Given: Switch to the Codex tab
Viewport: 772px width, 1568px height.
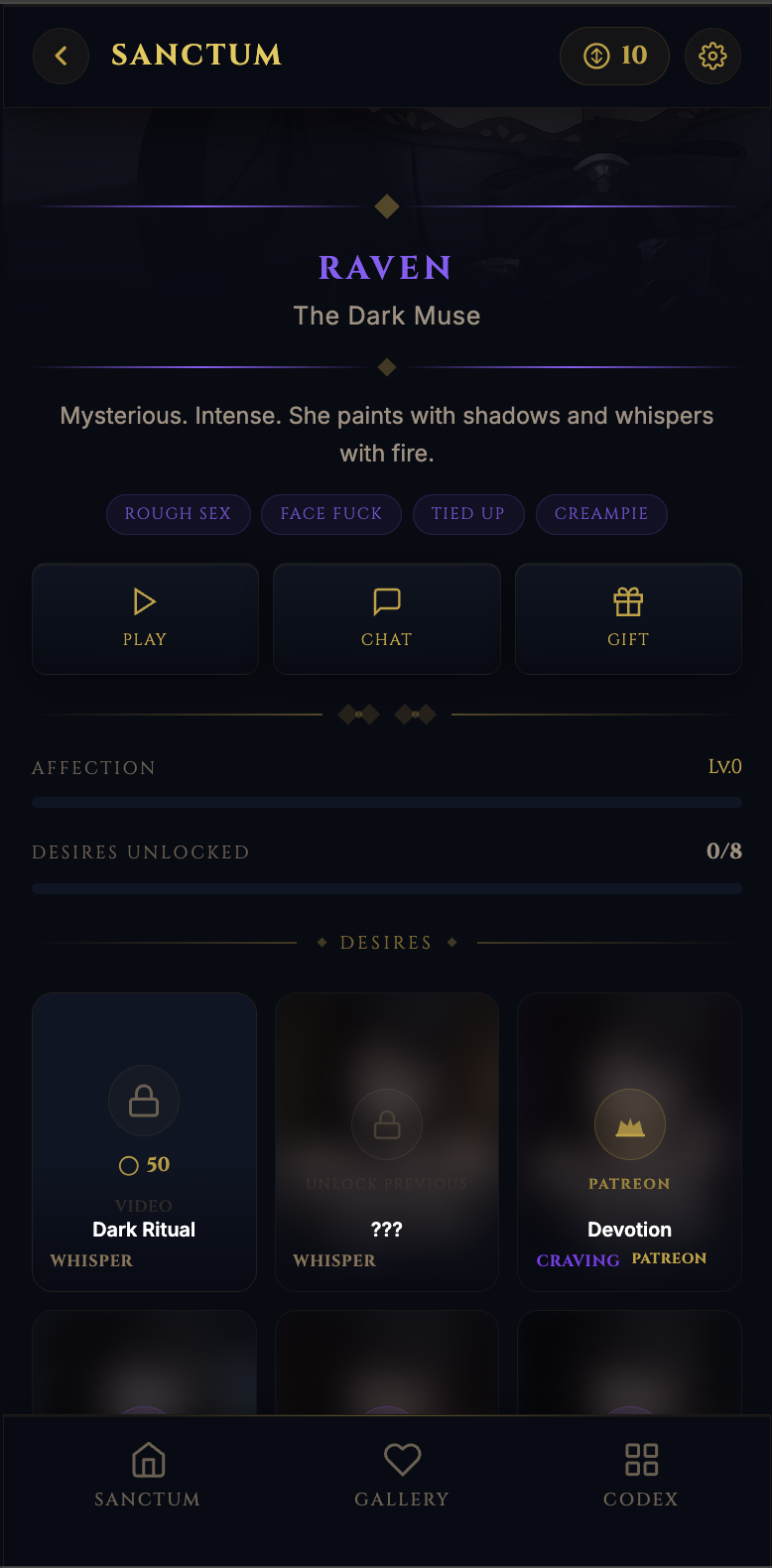Looking at the screenshot, I should click(641, 1476).
